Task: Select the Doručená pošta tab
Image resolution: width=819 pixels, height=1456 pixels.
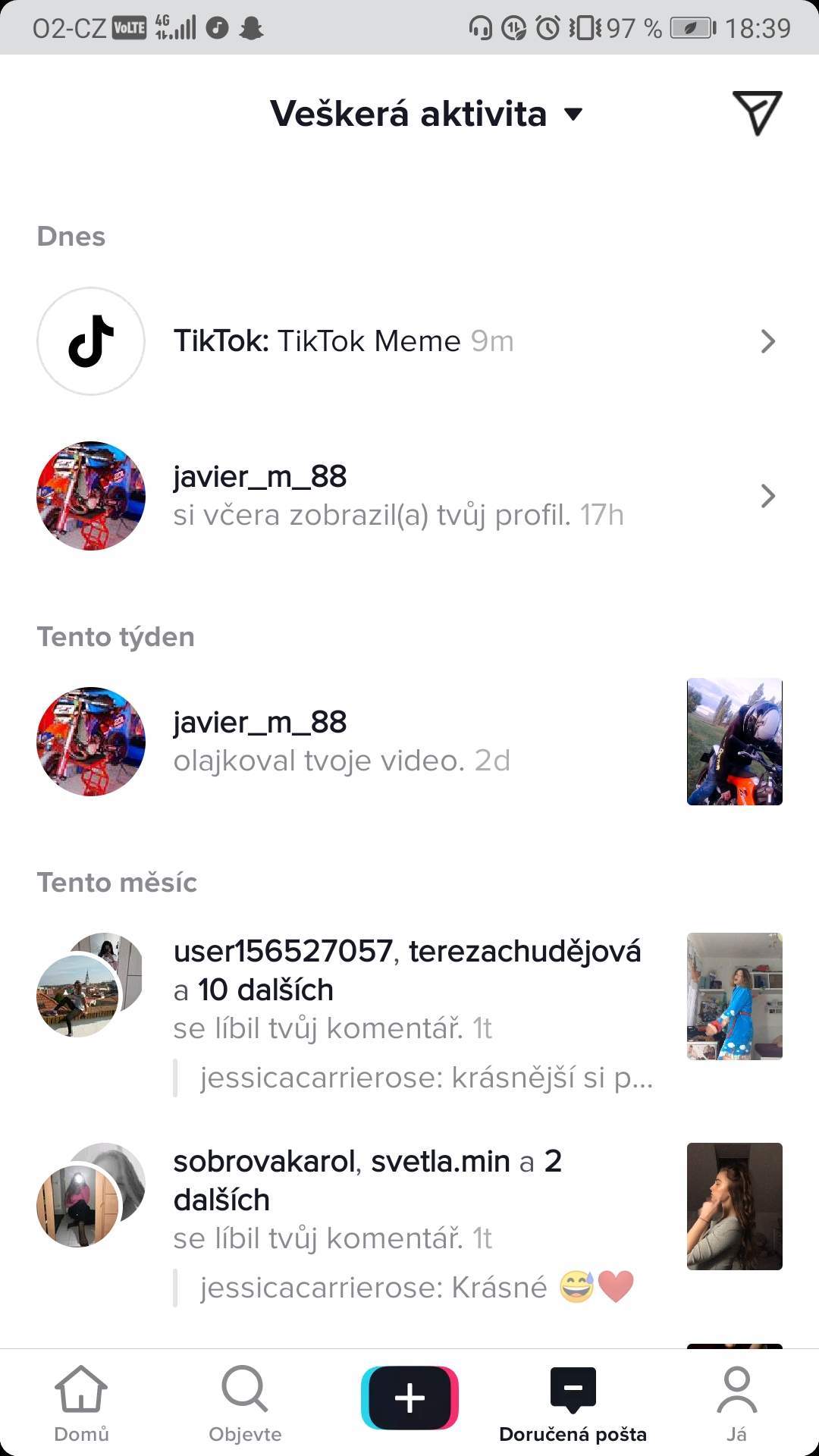Action: 573,1403
